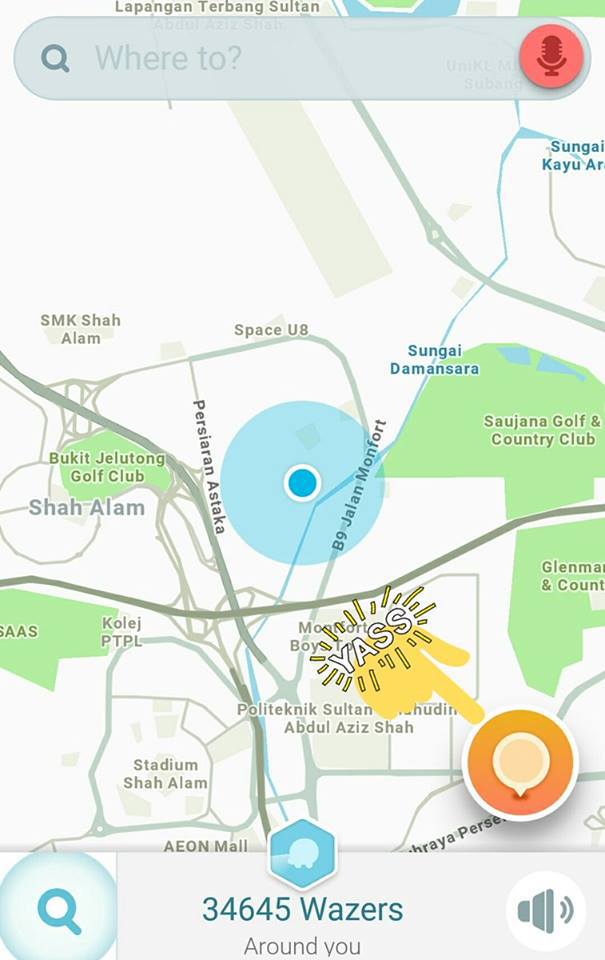Tap the red microphone voice search
605x960 pixels.
coord(551,57)
